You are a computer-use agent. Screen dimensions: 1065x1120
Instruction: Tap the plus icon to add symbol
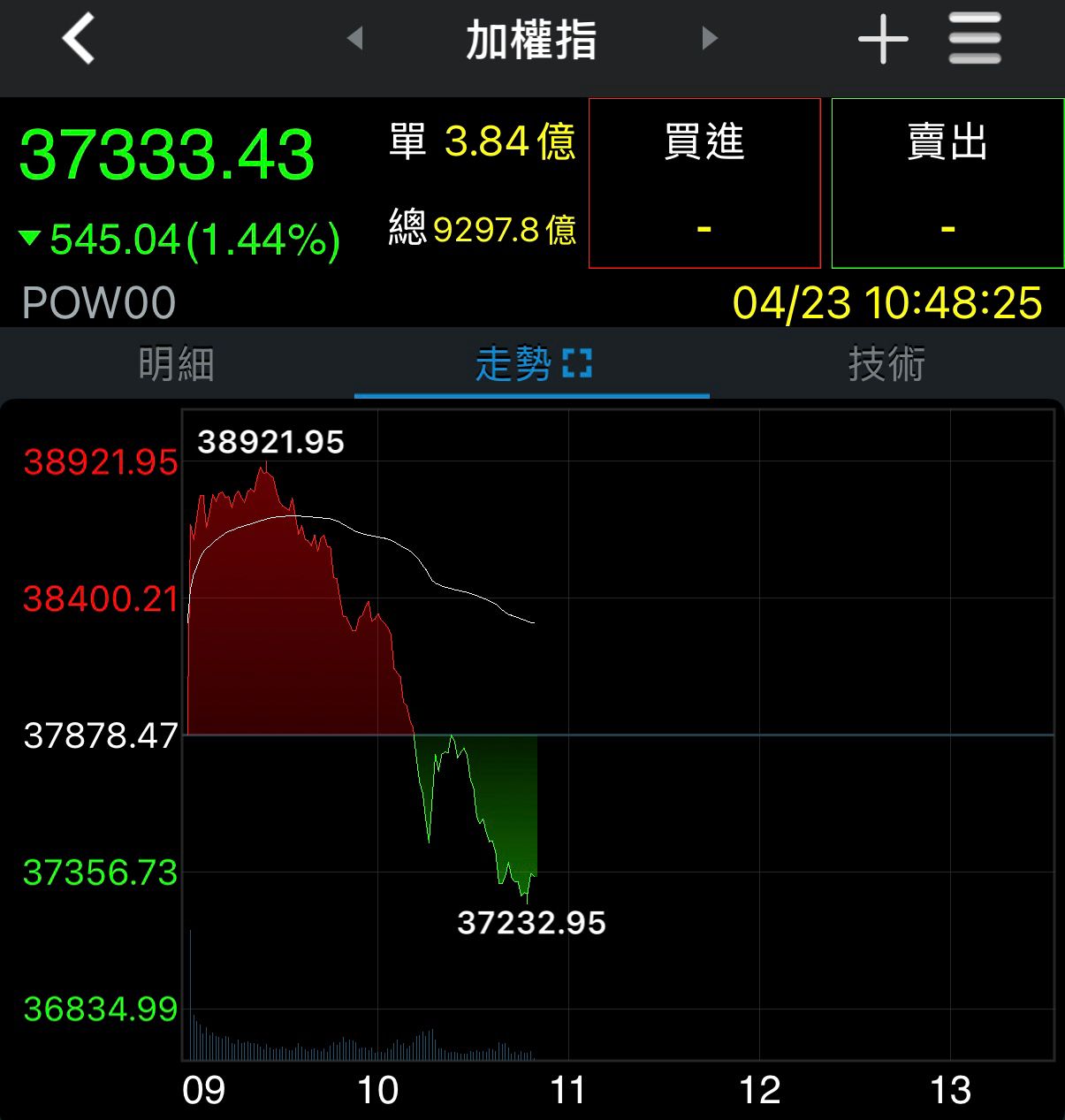pyautogui.click(x=882, y=39)
